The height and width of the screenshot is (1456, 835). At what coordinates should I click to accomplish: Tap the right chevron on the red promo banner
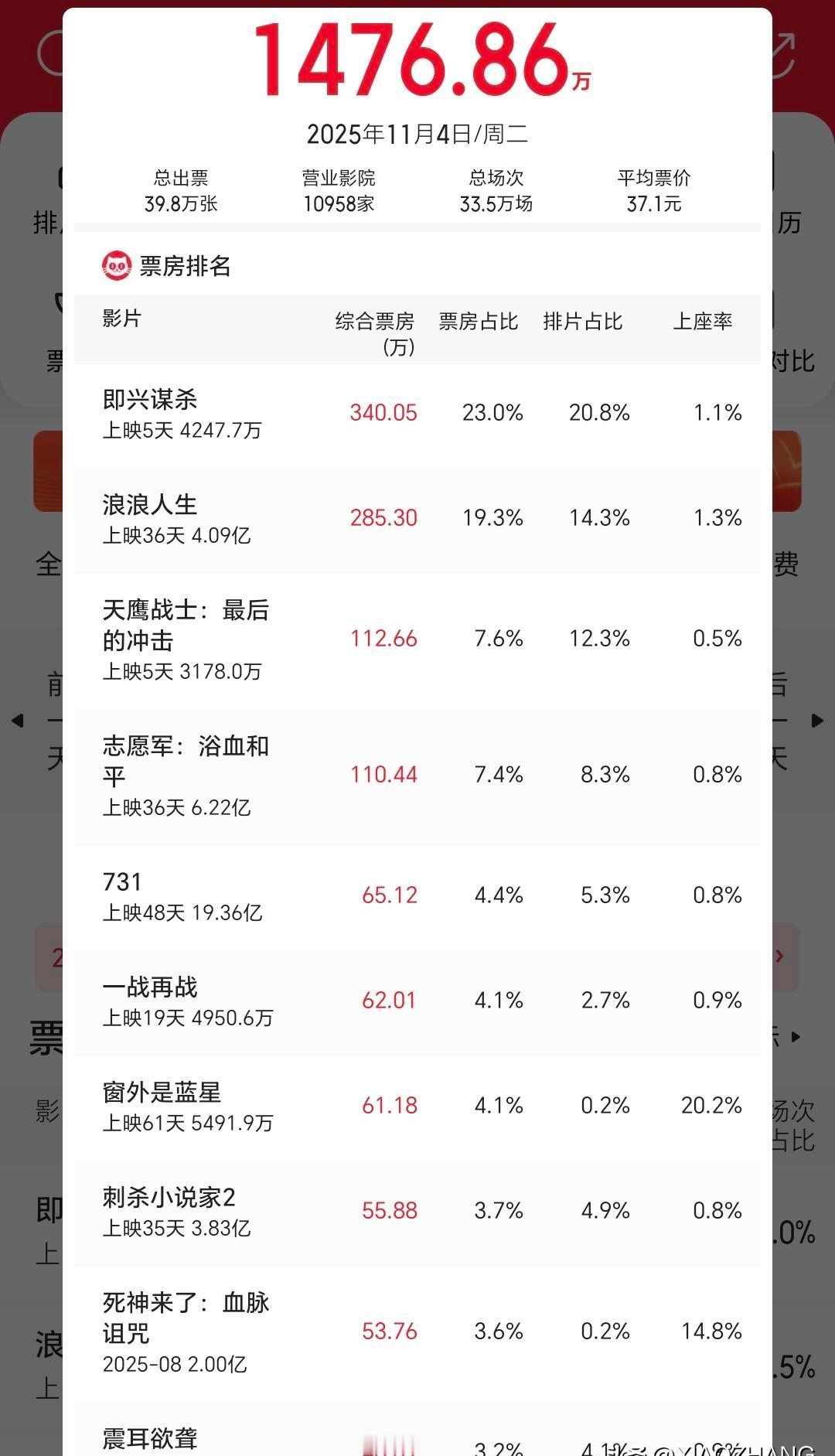[x=781, y=956]
